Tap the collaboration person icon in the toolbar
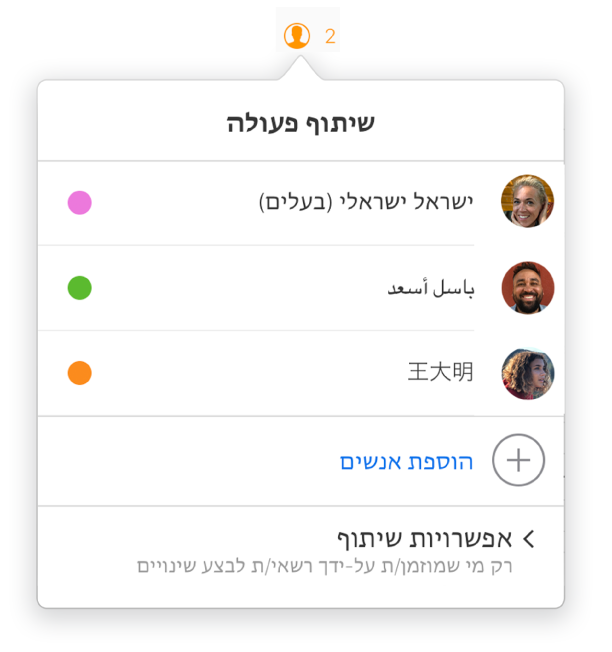Screen dimensions: 612x652 [297, 37]
